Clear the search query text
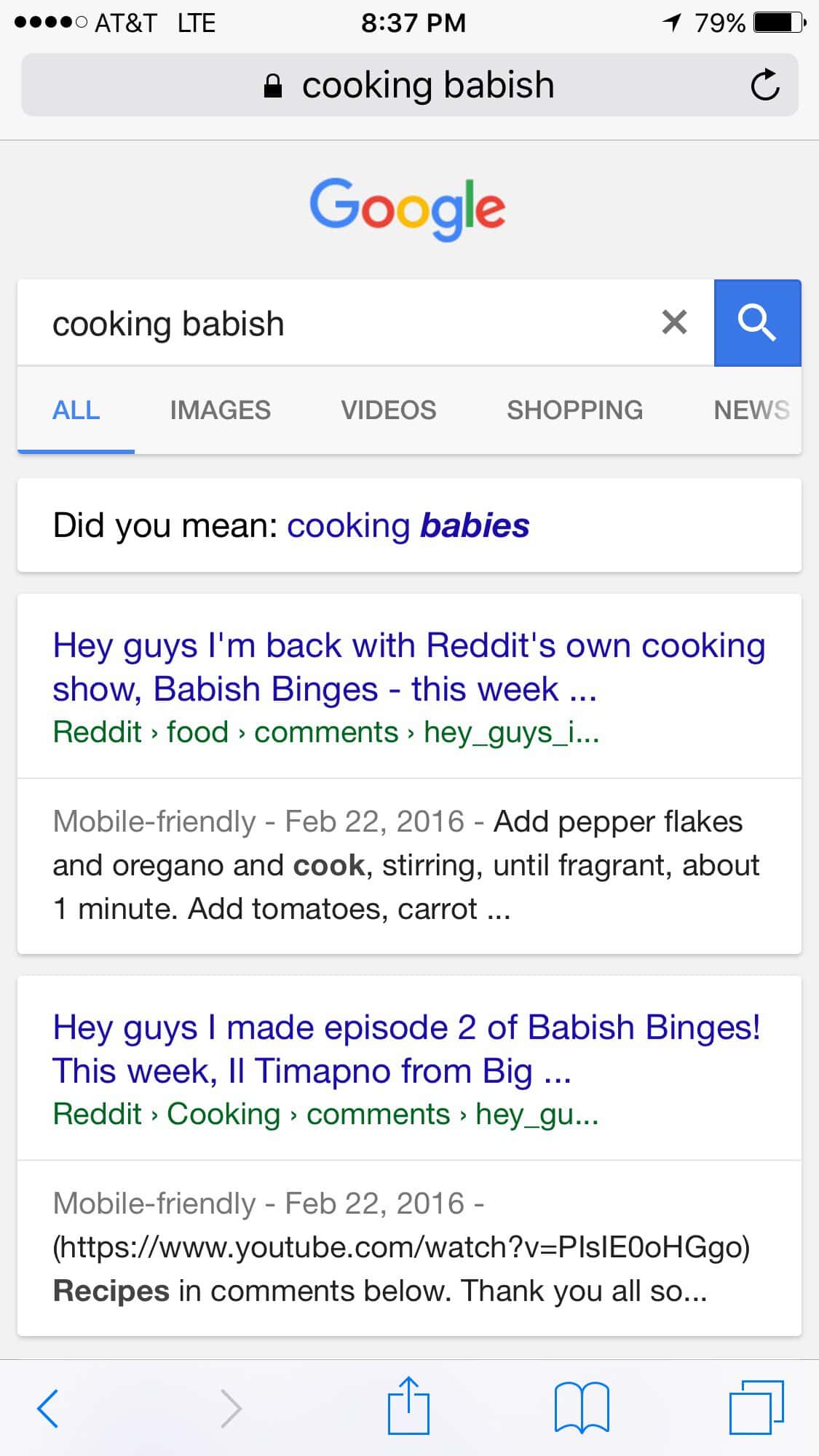This screenshot has width=819, height=1456. [x=674, y=322]
